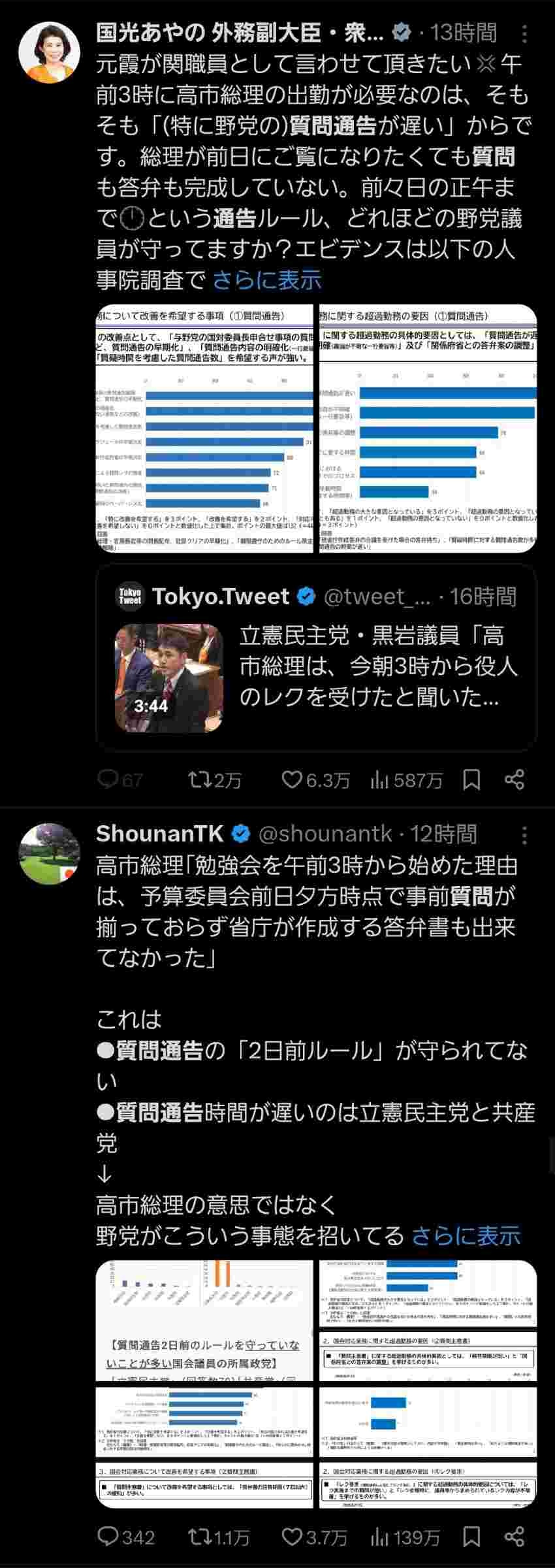Share 国光あやの's post

coord(515,779)
